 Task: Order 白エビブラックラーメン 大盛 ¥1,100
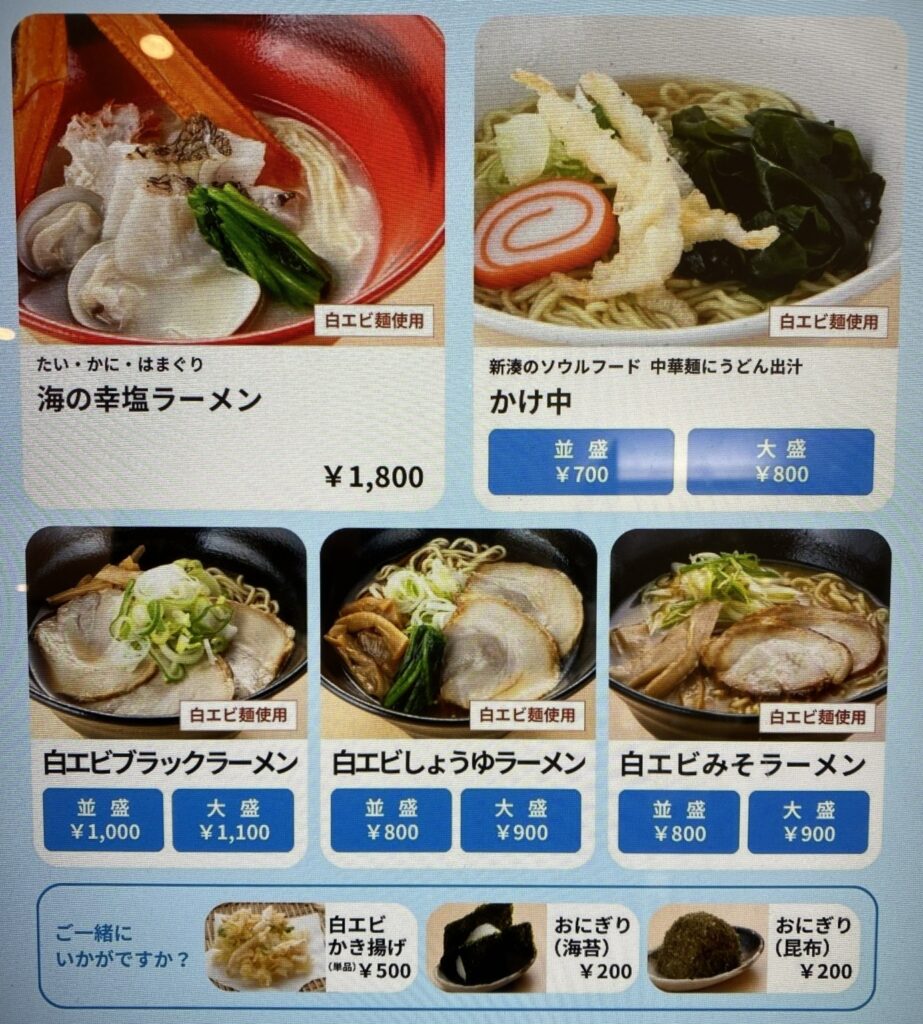tap(233, 820)
